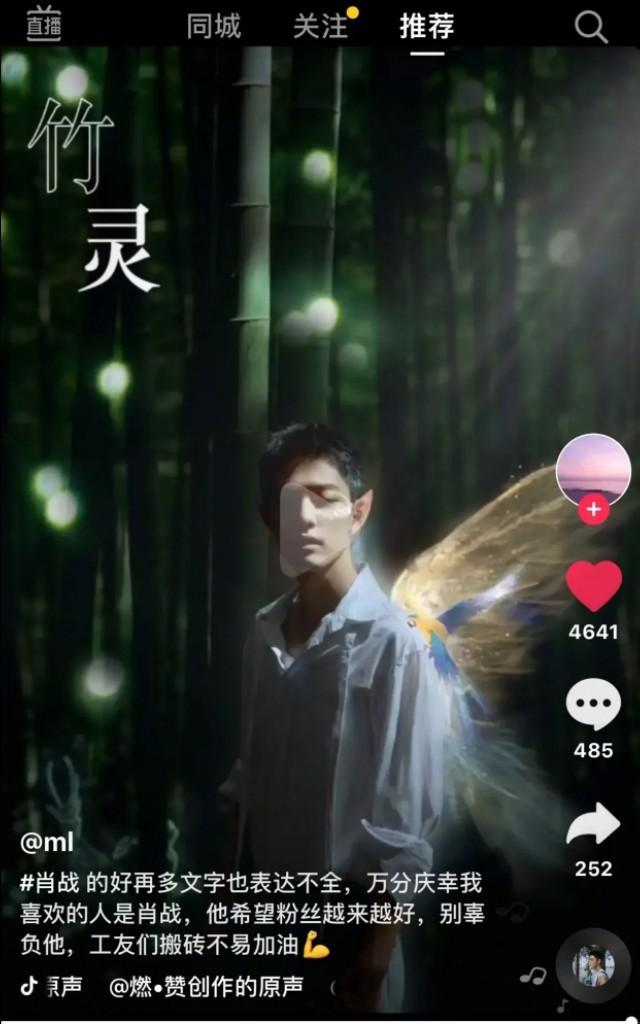
Task: Open the comments bubble
Action: point(593,704)
